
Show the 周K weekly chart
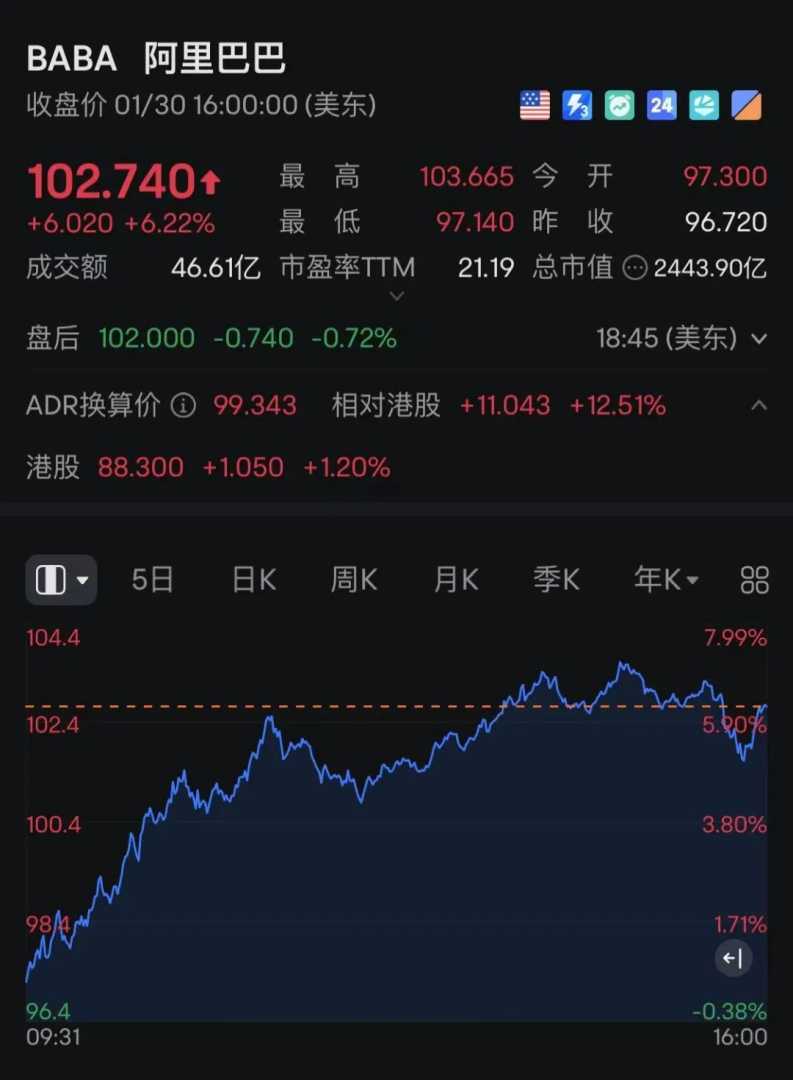click(x=354, y=580)
